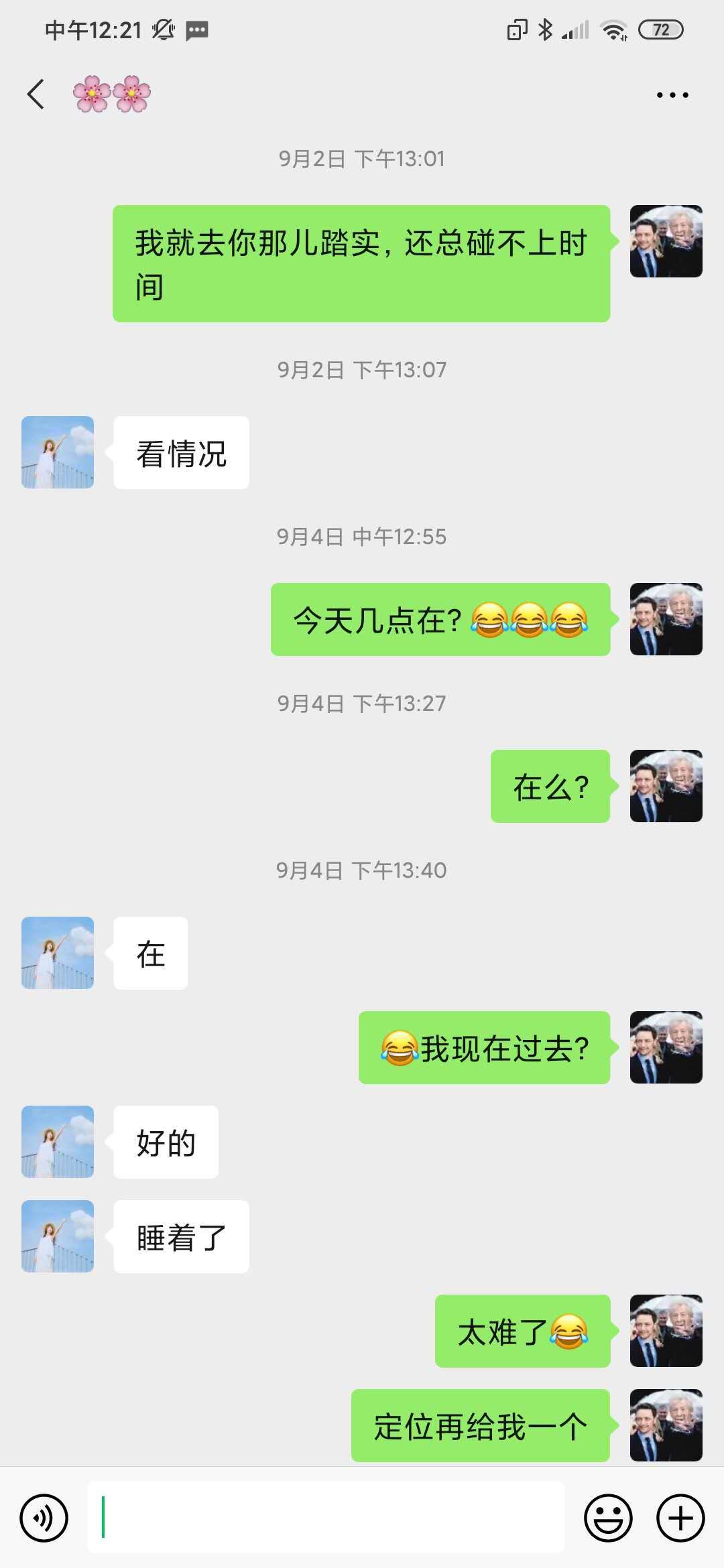This screenshot has width=724, height=1568.
Task: Open my avatar beside "今天几点在?"
Action: tap(666, 619)
